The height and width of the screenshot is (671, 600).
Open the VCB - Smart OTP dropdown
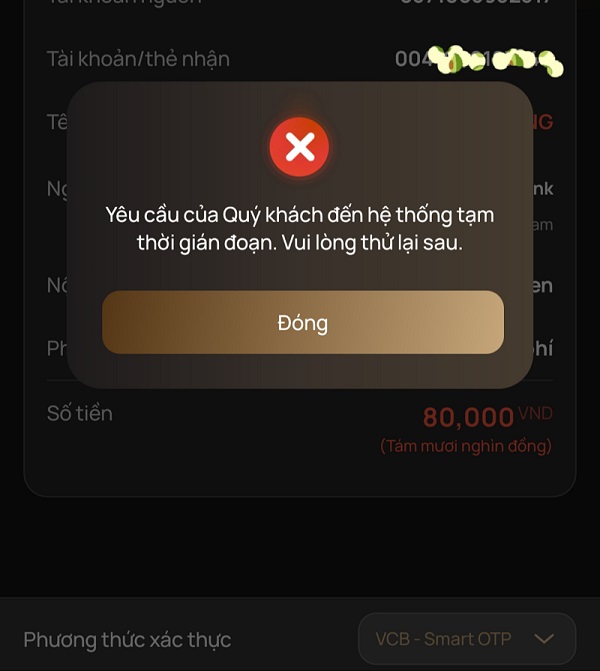[466, 639]
